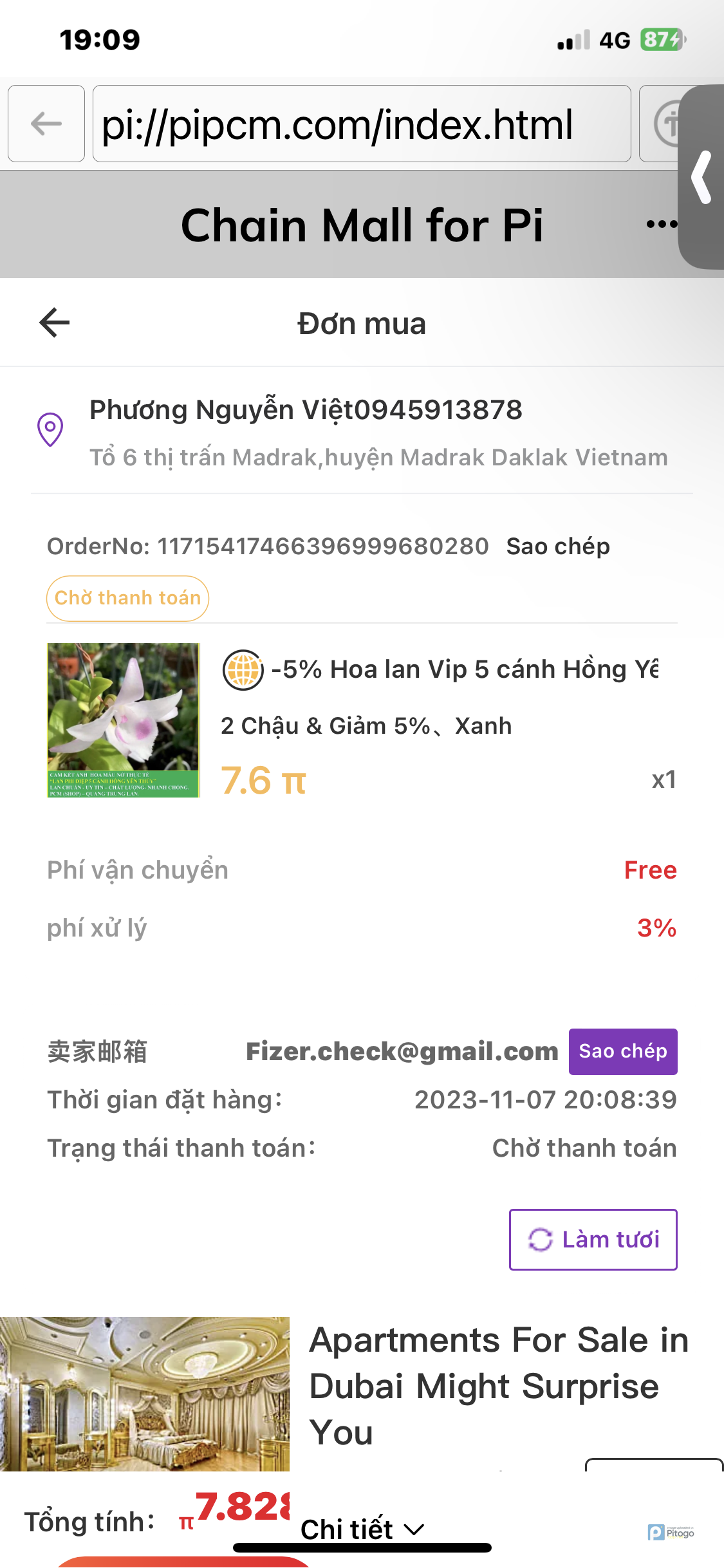Go back from the Đơn mua page

pyautogui.click(x=55, y=322)
